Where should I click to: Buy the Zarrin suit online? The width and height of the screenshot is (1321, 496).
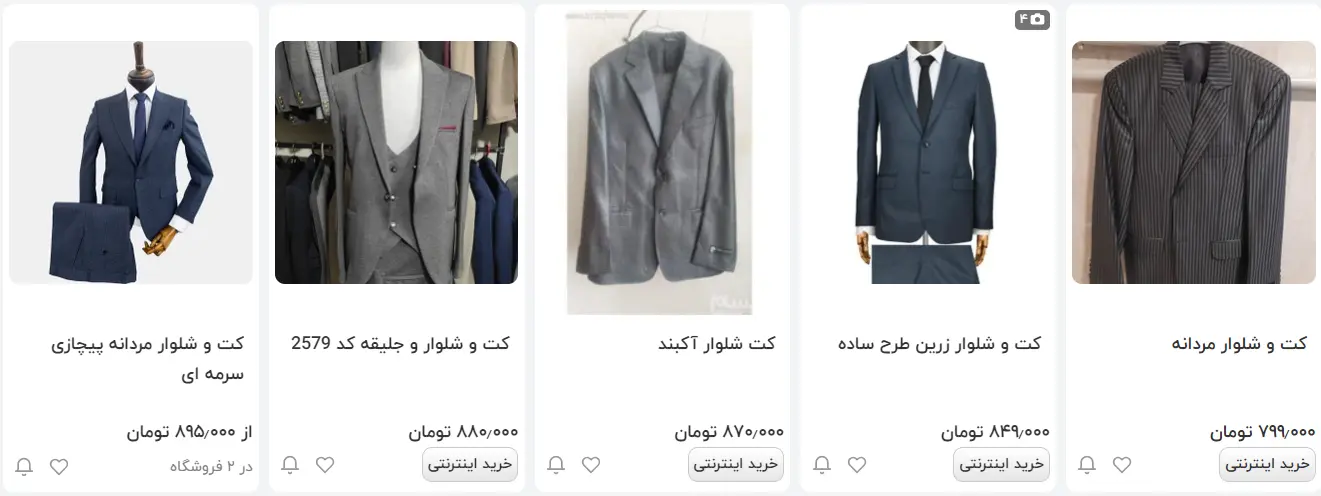pyautogui.click(x=1002, y=464)
